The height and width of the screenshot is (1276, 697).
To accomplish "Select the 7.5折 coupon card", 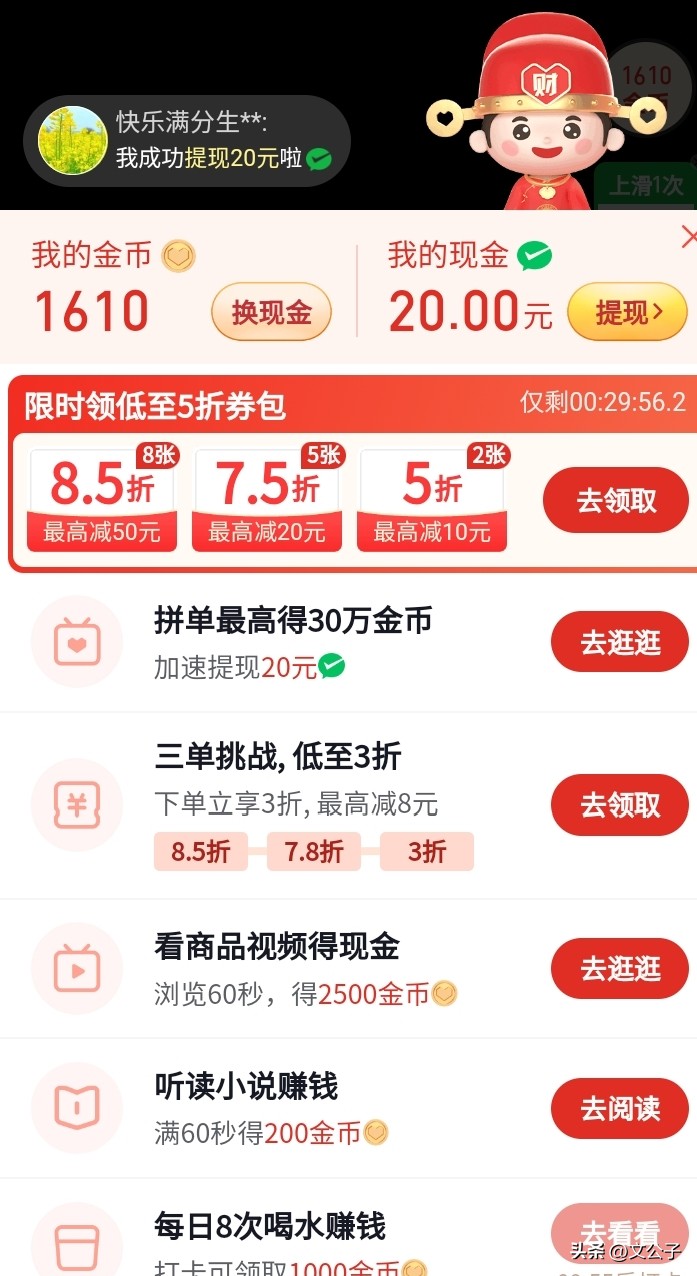I will click(x=267, y=499).
